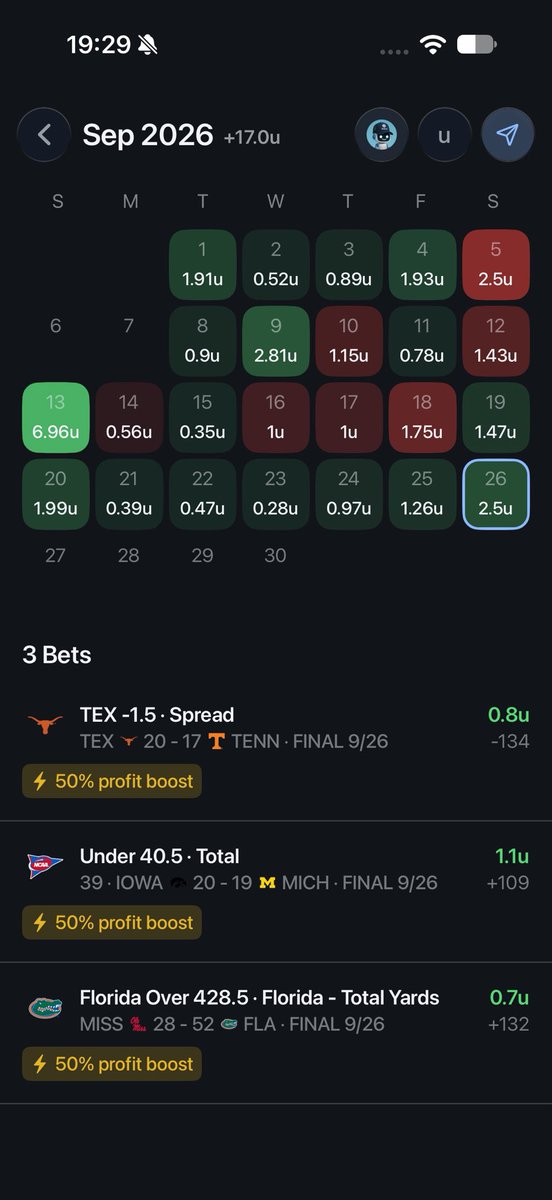Select September 18 showing 1.75u
The height and width of the screenshot is (1200, 552).
tap(420, 419)
